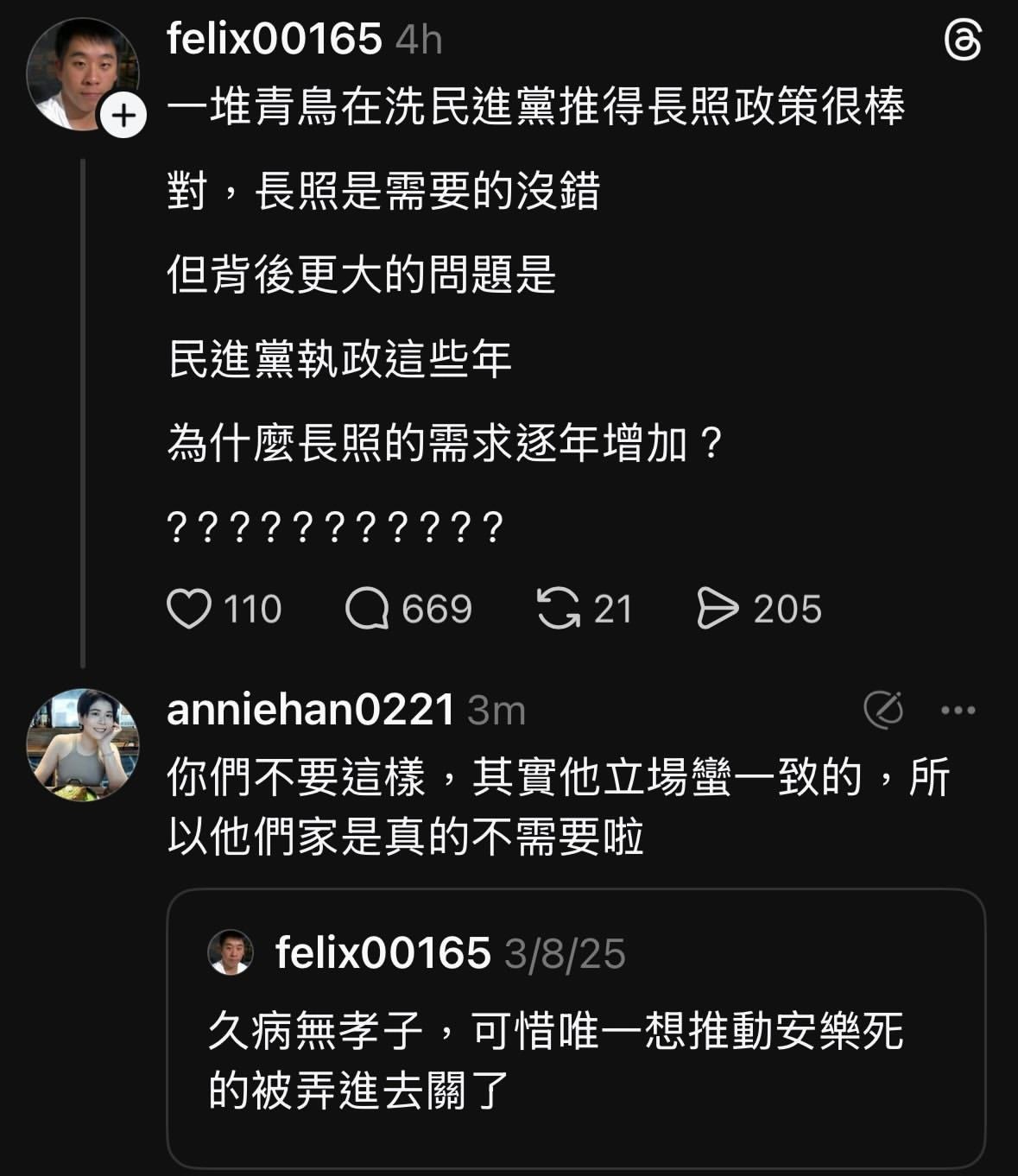Share felix00165's post
The image size is (1018, 1176).
pos(718,609)
